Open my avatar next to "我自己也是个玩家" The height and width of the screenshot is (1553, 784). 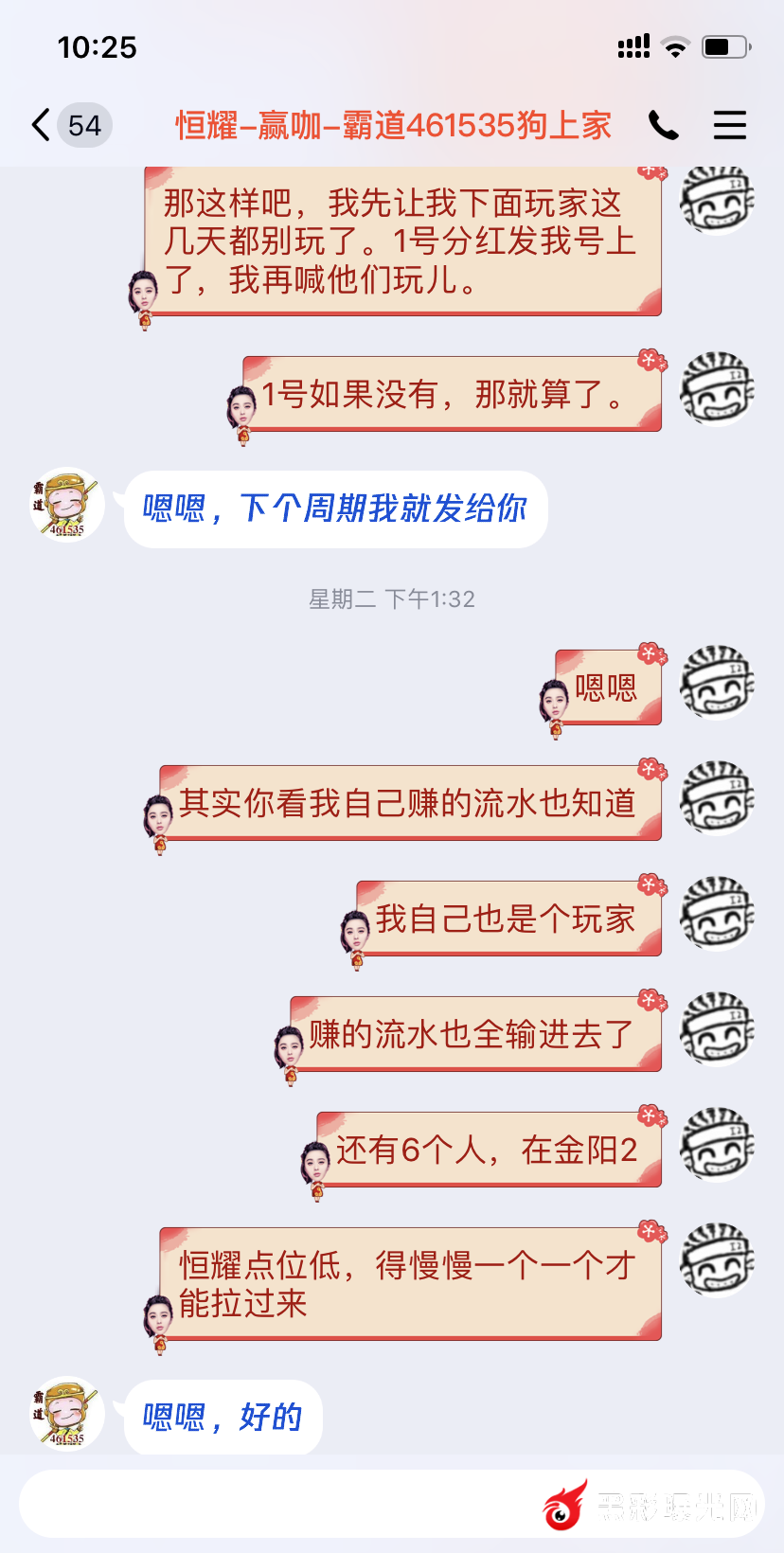[717, 915]
